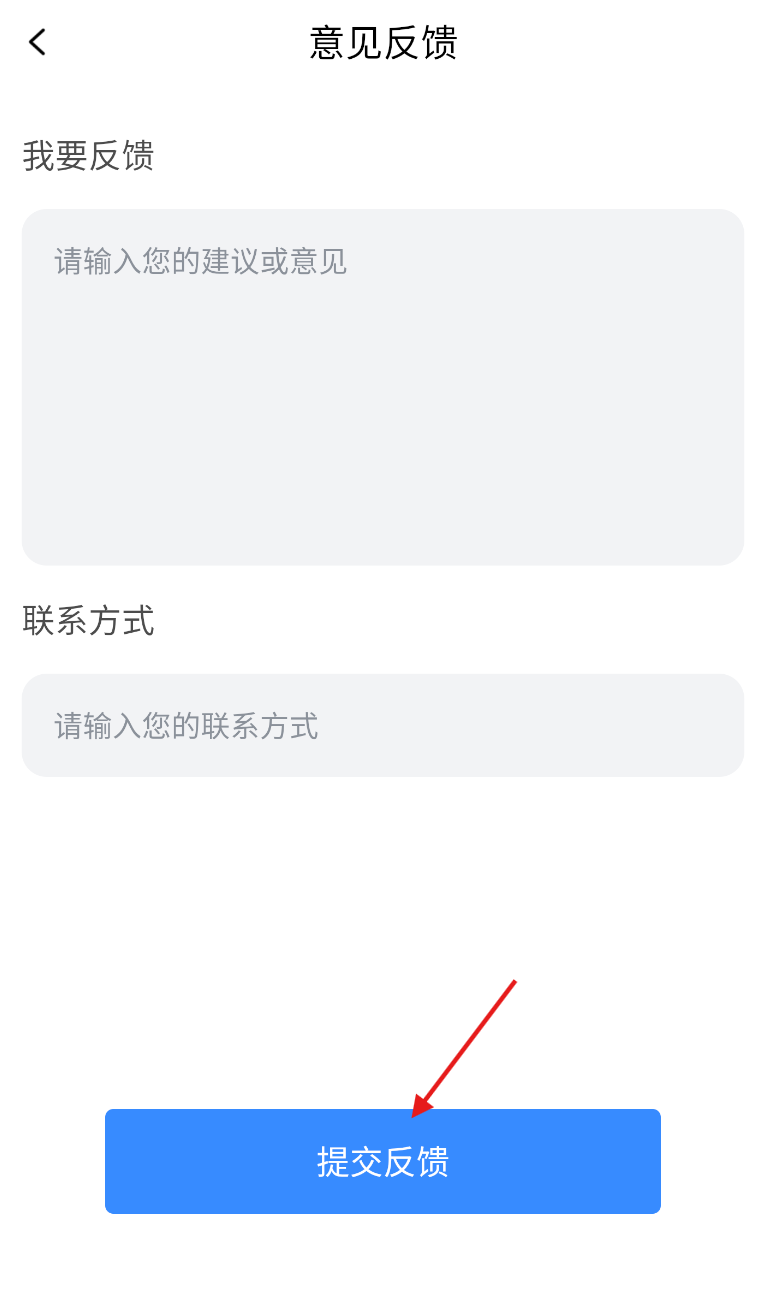
Task: Tap the 请输入您的联系方式 field
Action: [382, 725]
